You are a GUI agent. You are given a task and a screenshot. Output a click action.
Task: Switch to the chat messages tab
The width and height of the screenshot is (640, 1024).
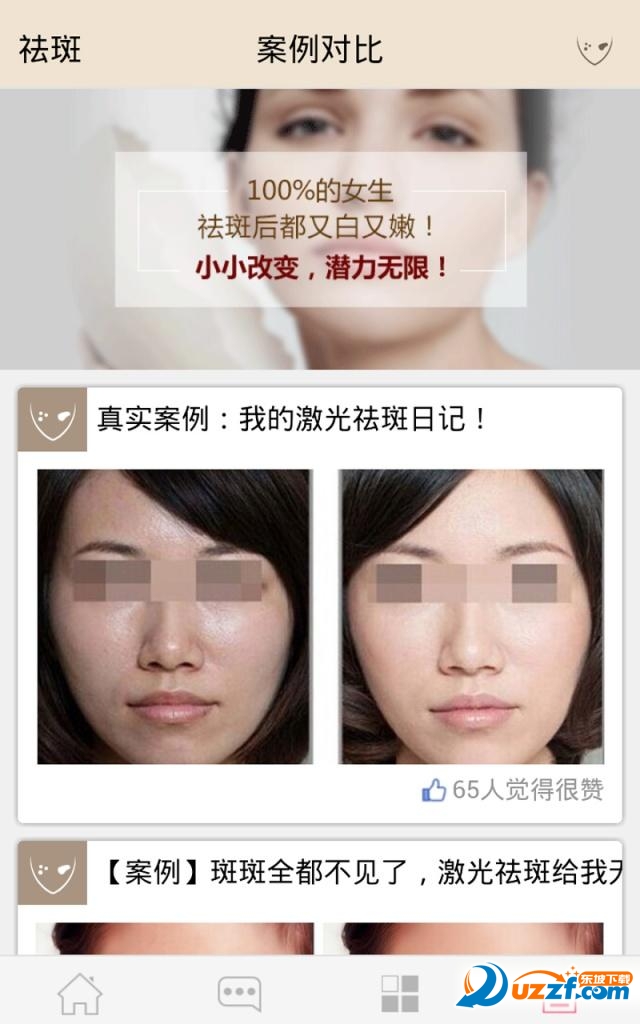click(x=239, y=993)
